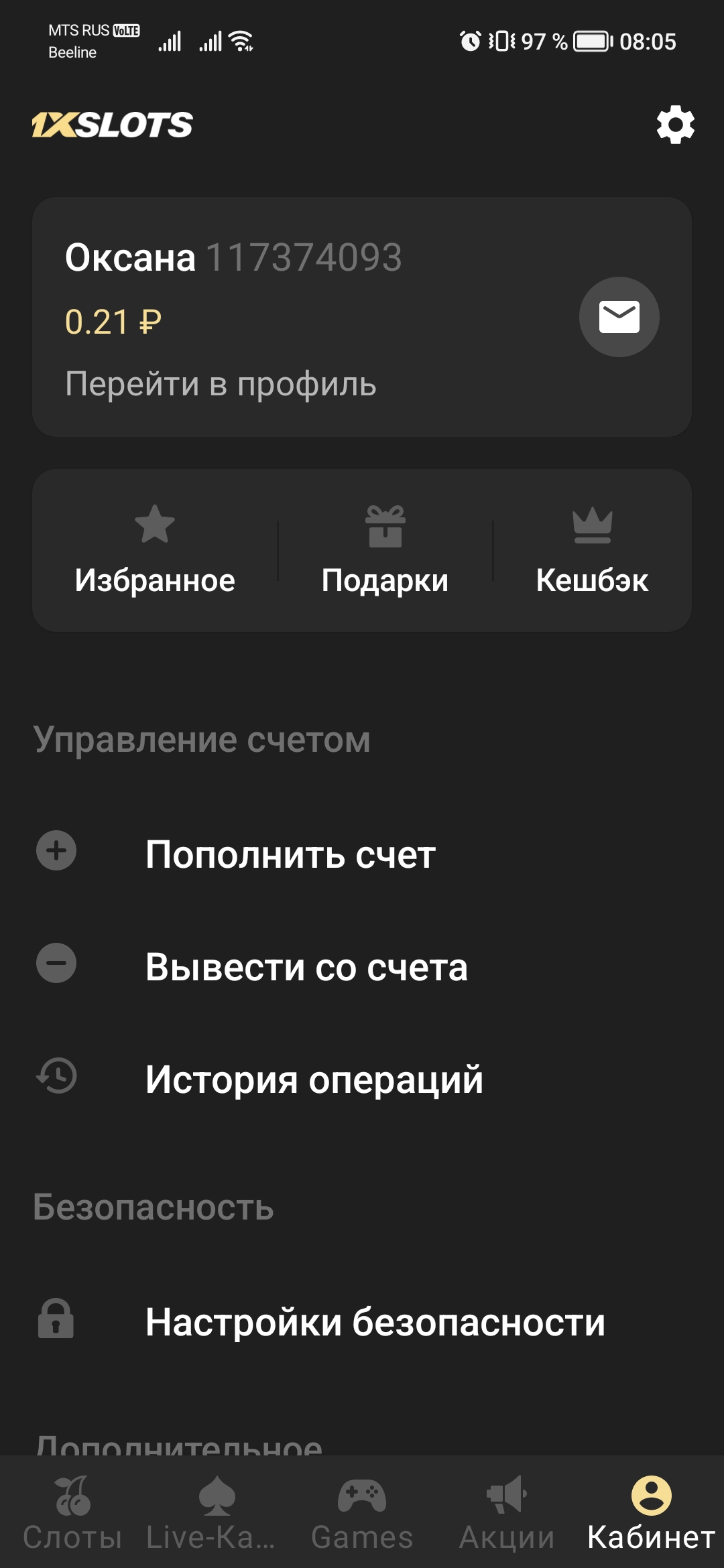Open the messages envelope icon

[x=619, y=317]
